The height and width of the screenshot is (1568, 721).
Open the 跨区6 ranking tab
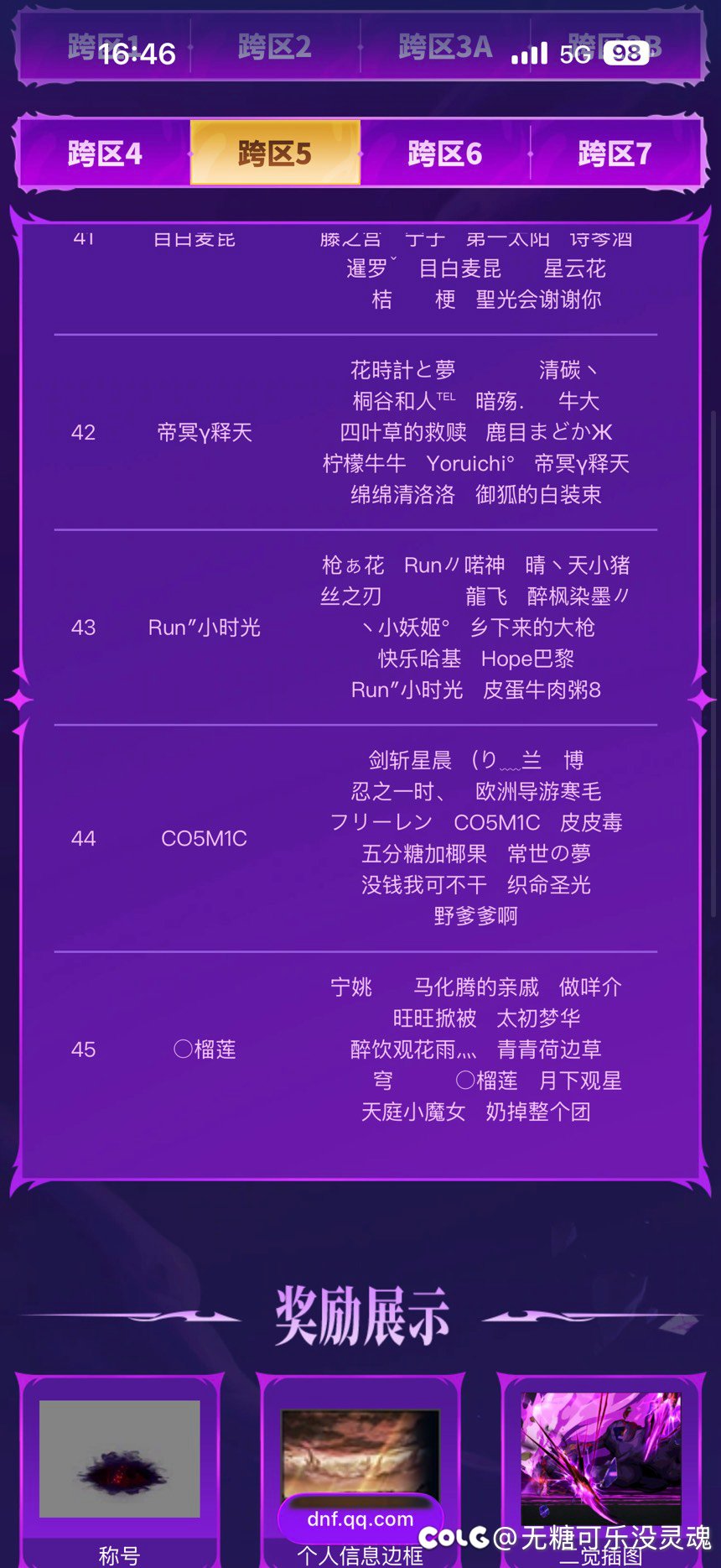[x=445, y=154]
